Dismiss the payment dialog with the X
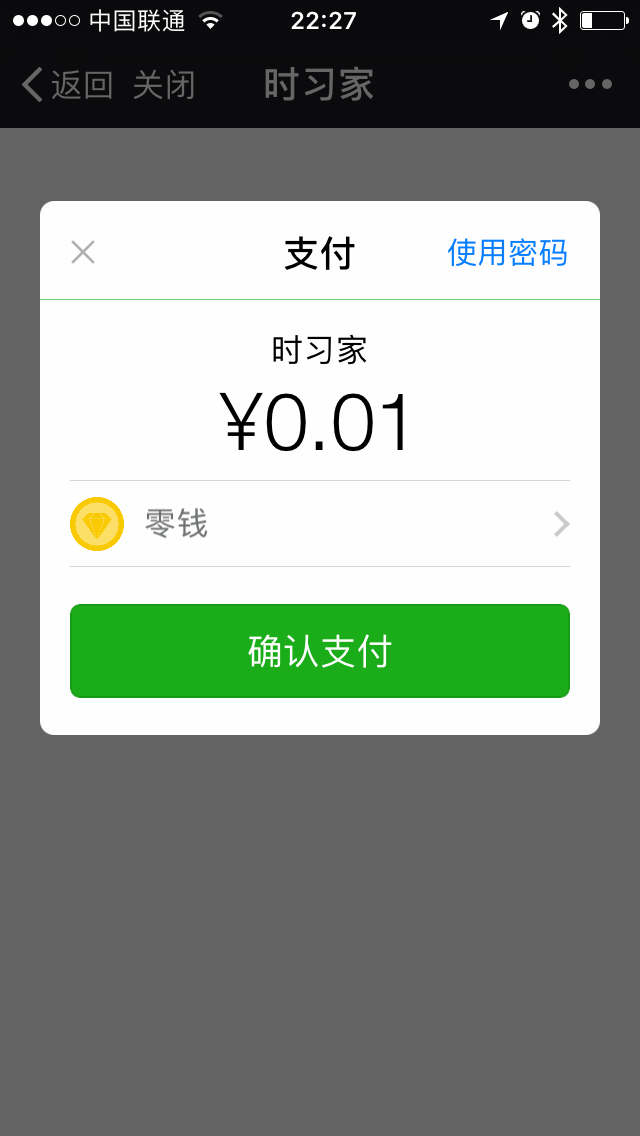 tap(83, 252)
